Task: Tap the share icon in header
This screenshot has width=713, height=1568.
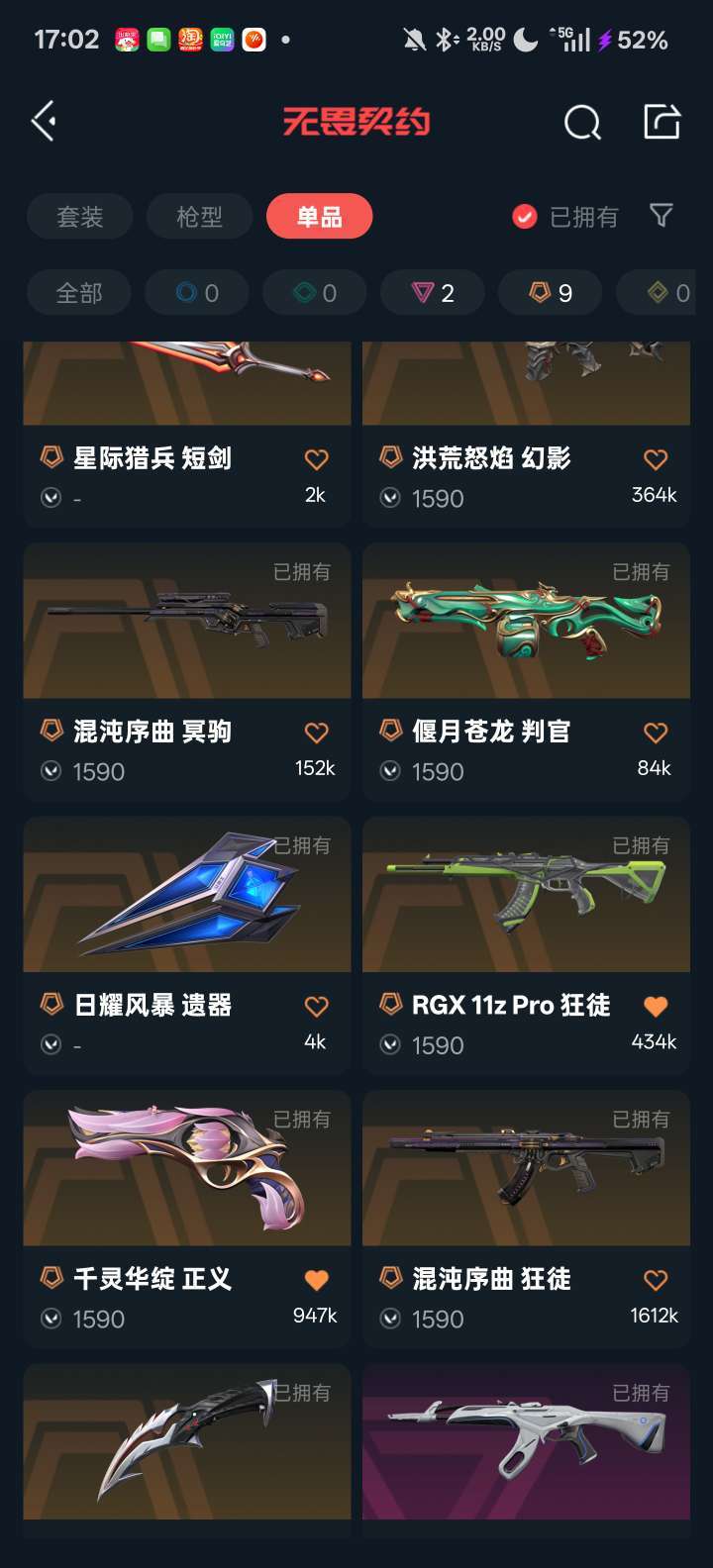Action: (x=662, y=121)
